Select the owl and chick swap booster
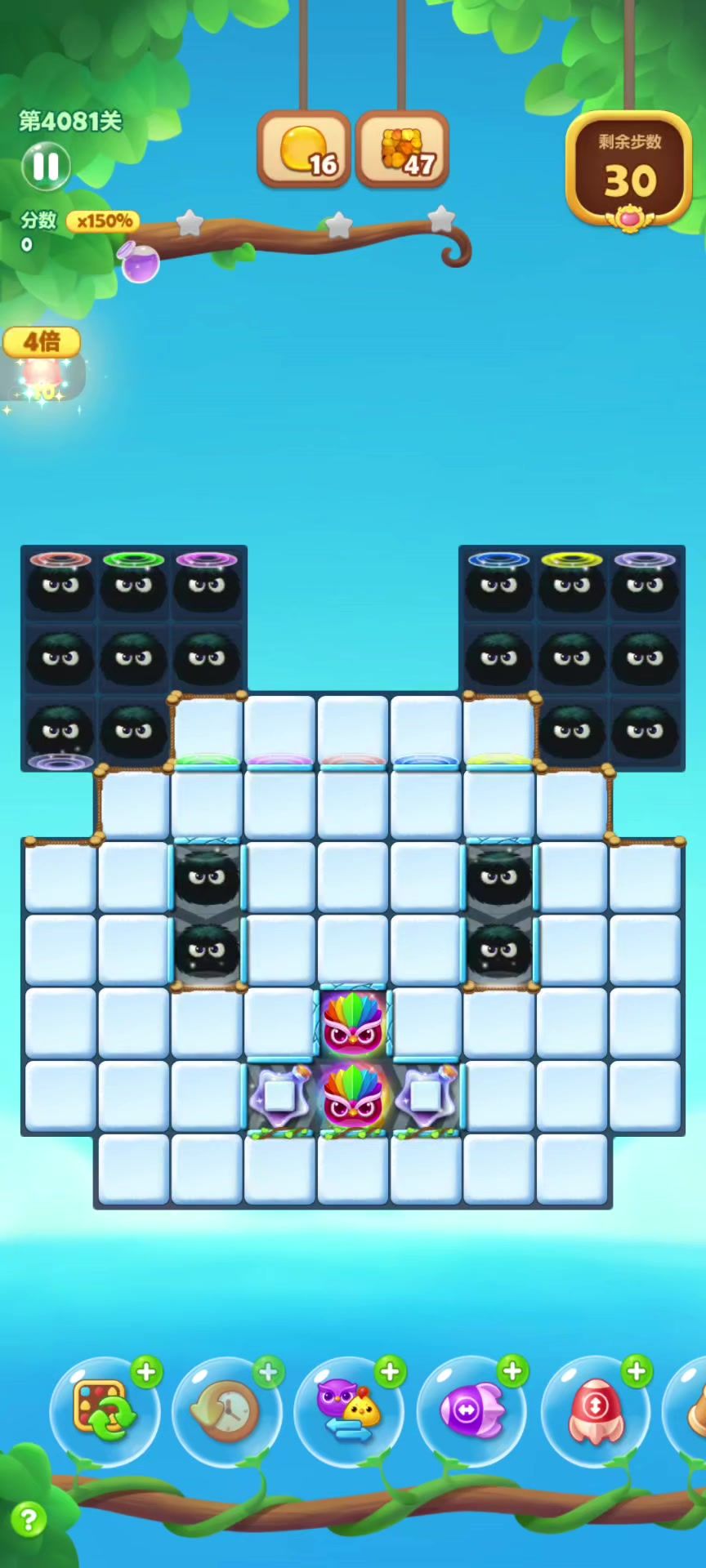706x1568 pixels. (x=349, y=1410)
